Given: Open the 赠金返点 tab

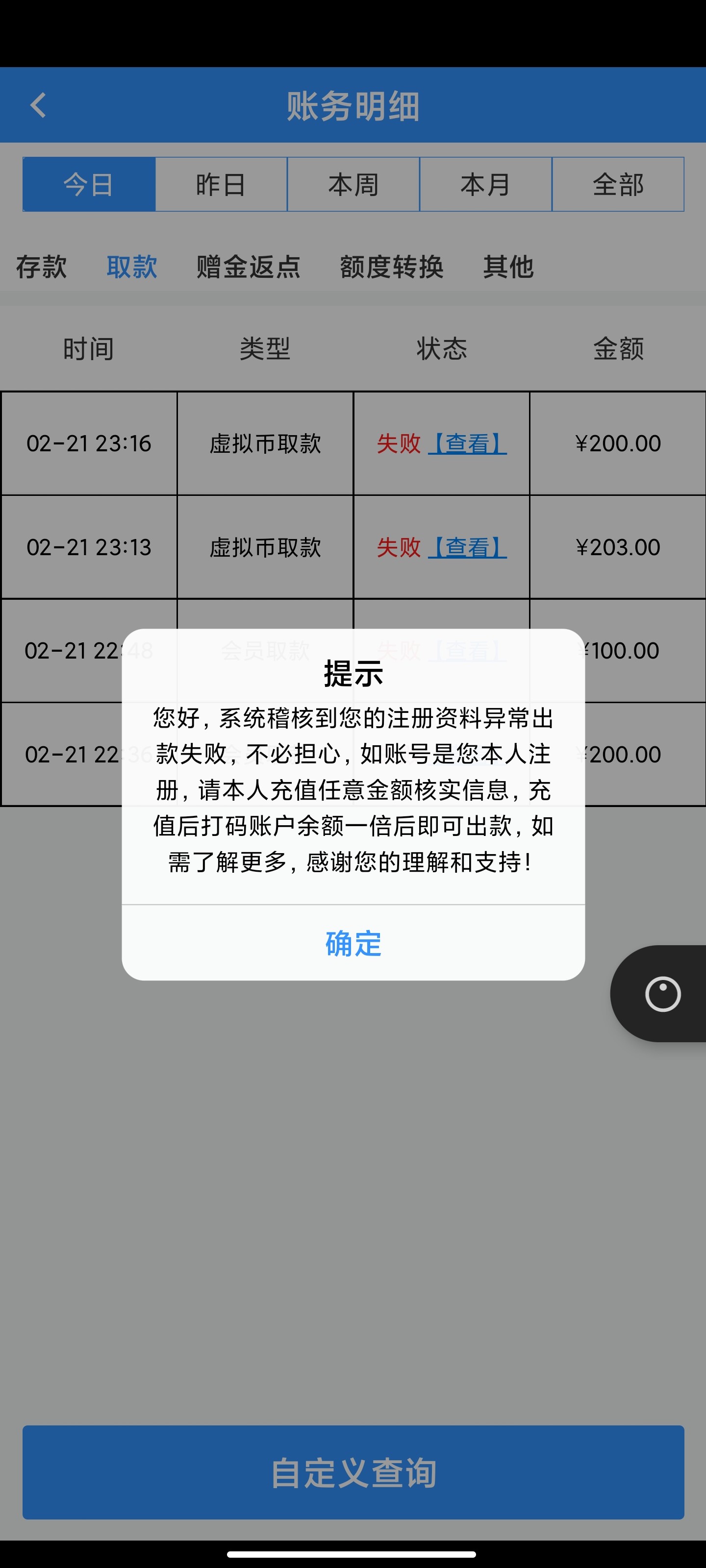Looking at the screenshot, I should pos(248,267).
